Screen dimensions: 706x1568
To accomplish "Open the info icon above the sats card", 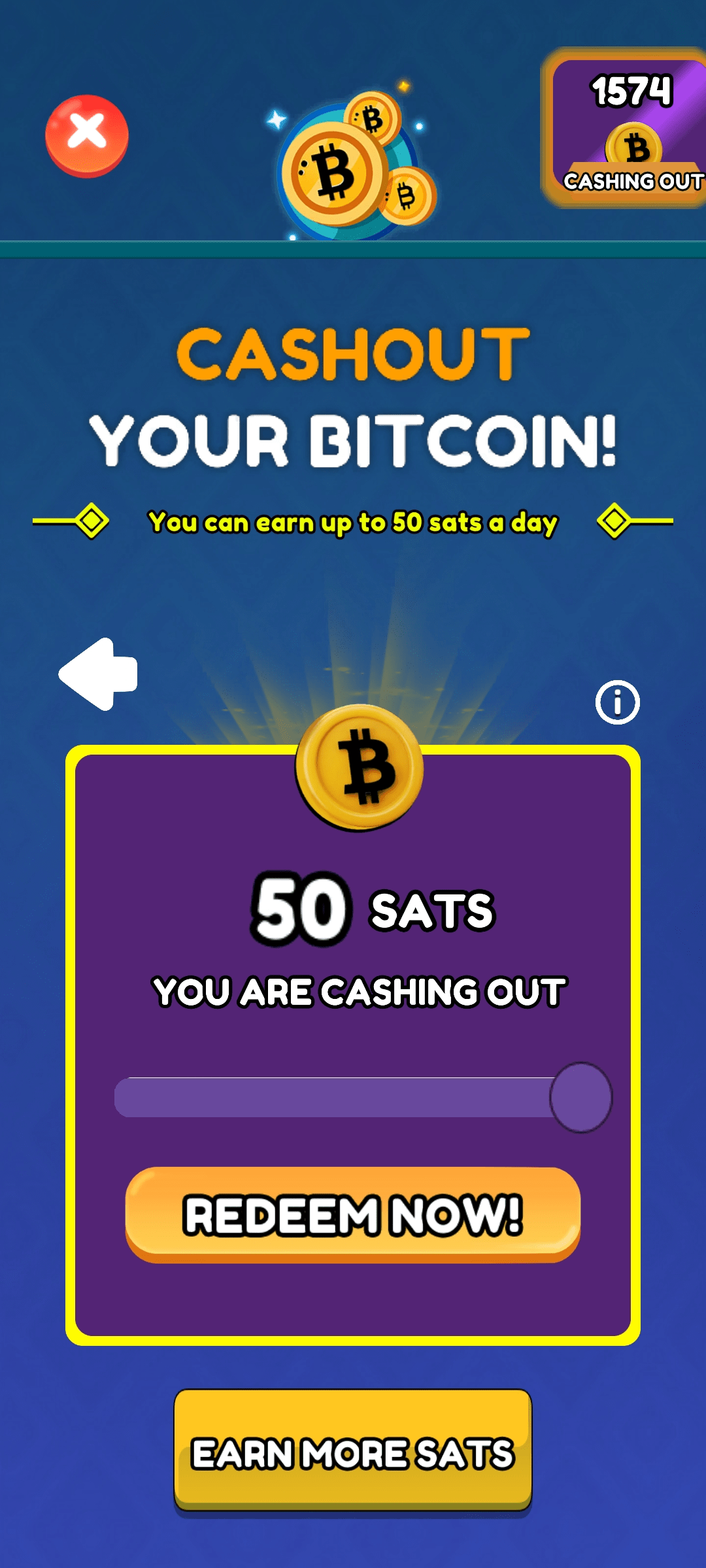I will click(x=617, y=702).
